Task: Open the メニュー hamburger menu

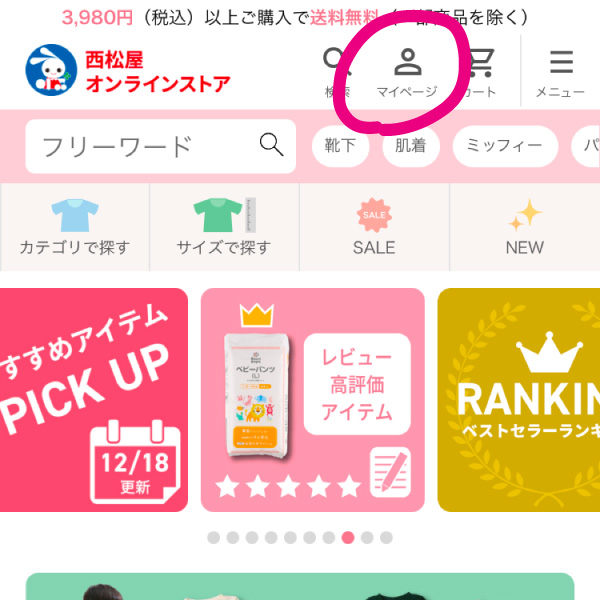Action: click(560, 71)
